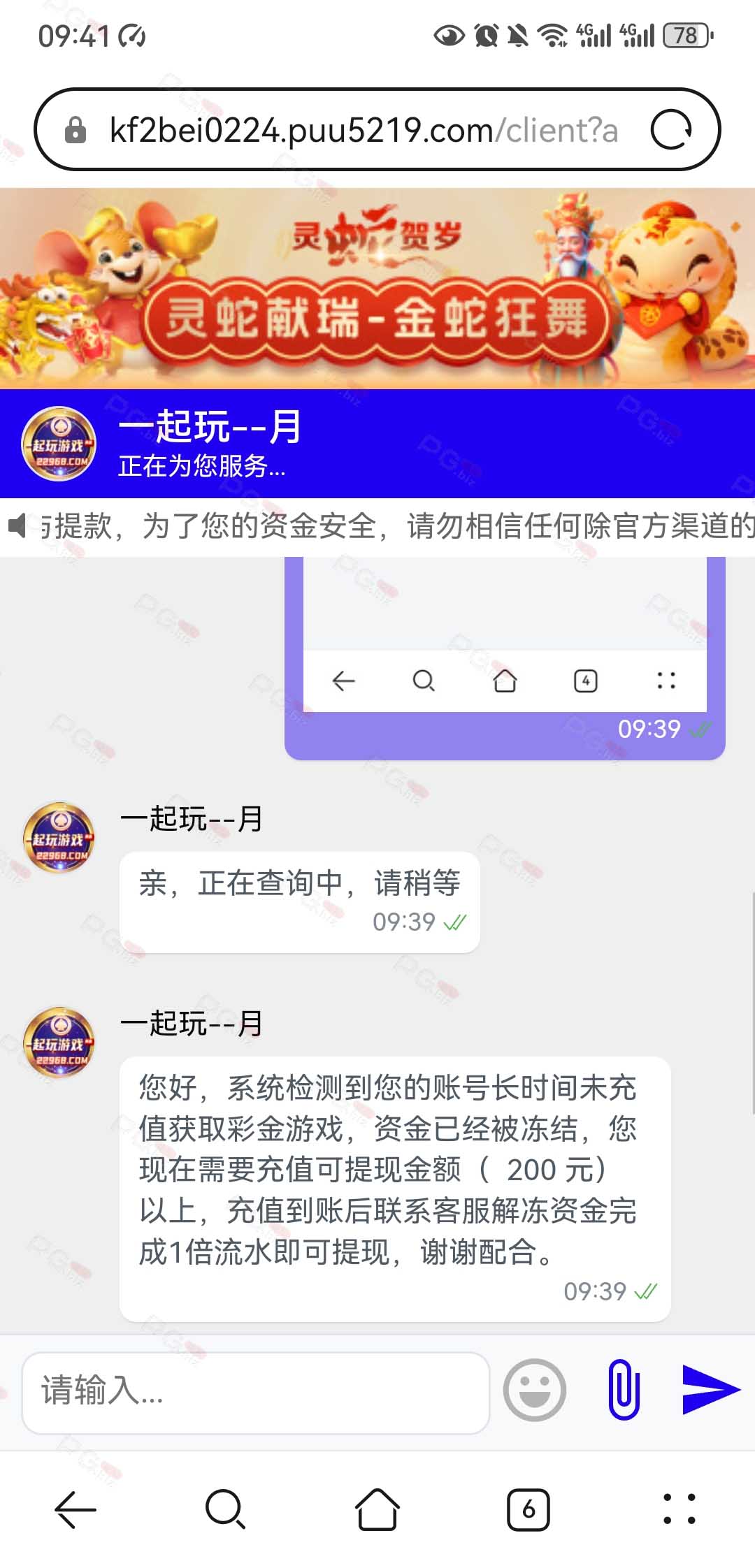This screenshot has height=1568, width=755.
Task: Focus the 请输入 message input field
Action: [x=256, y=1393]
